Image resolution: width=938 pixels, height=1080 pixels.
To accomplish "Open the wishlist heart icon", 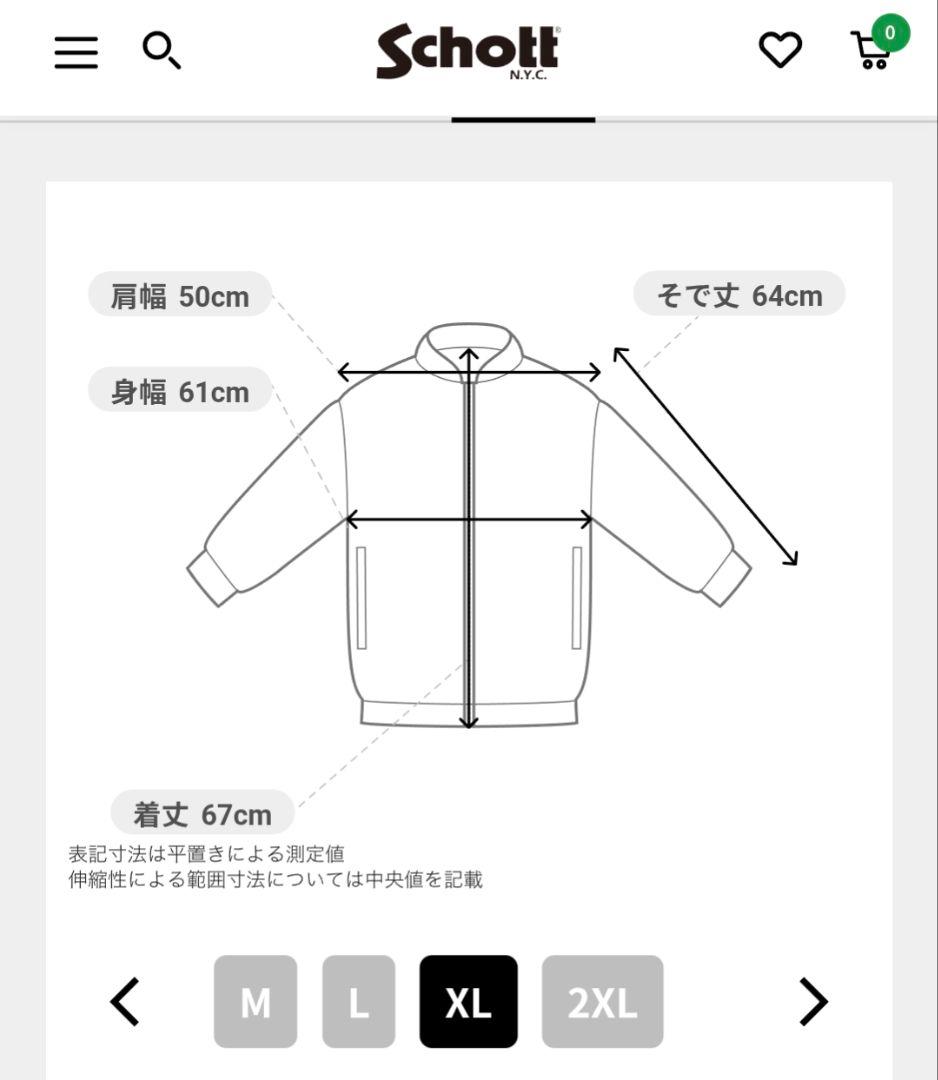I will tap(782, 48).
